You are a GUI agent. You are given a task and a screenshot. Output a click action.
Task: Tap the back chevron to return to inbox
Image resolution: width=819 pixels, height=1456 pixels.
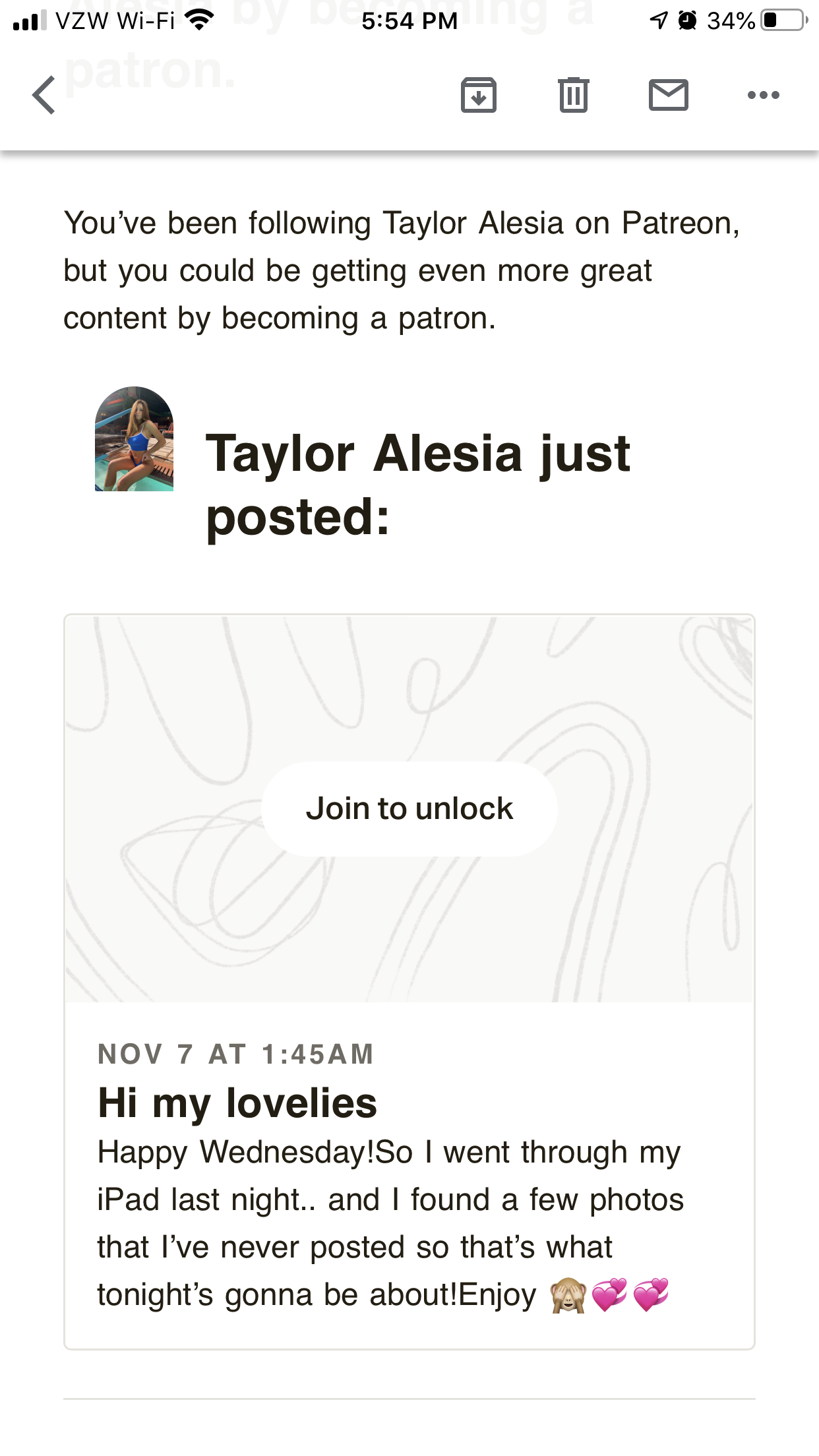42,94
